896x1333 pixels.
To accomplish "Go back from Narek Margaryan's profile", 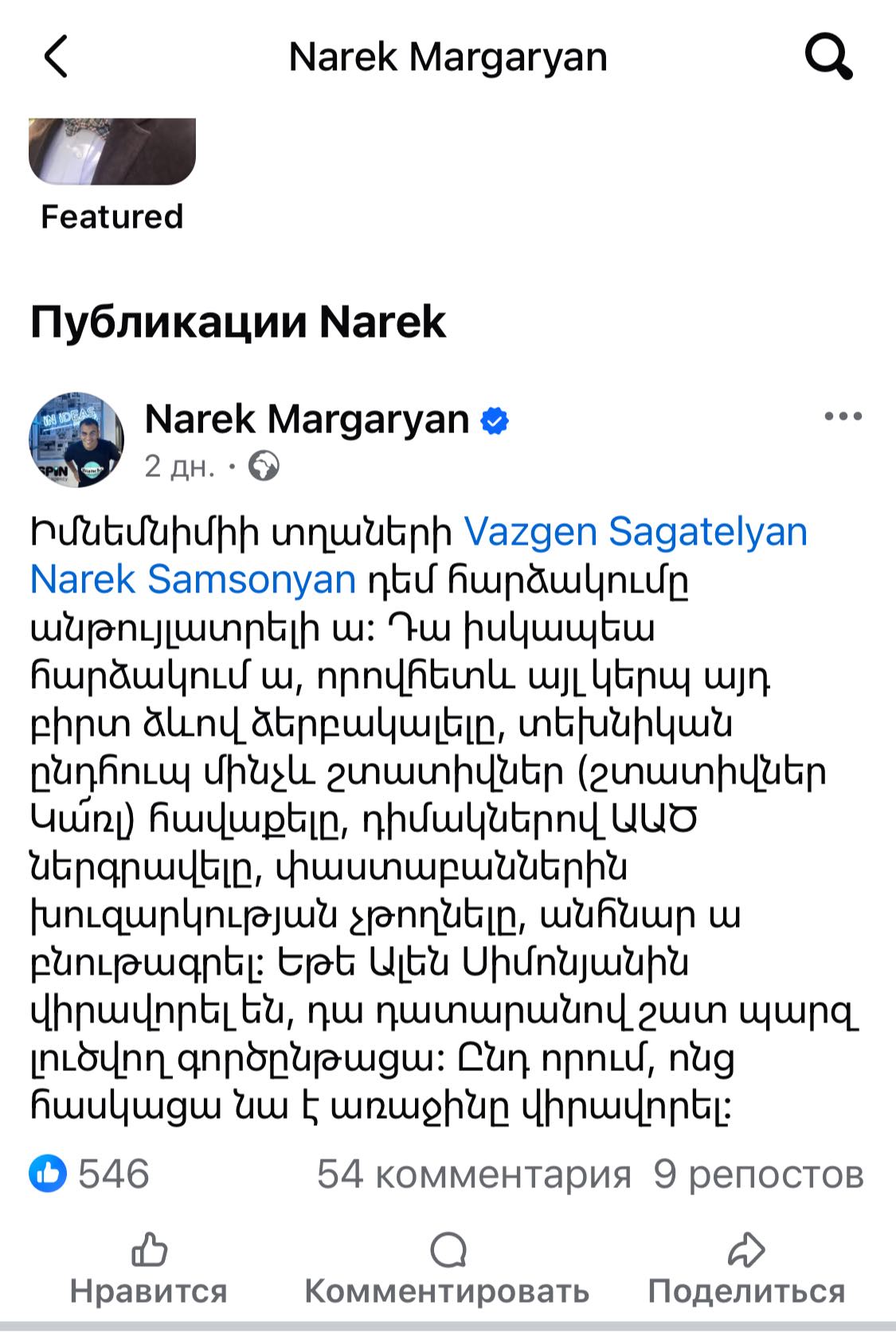I will (x=56, y=57).
